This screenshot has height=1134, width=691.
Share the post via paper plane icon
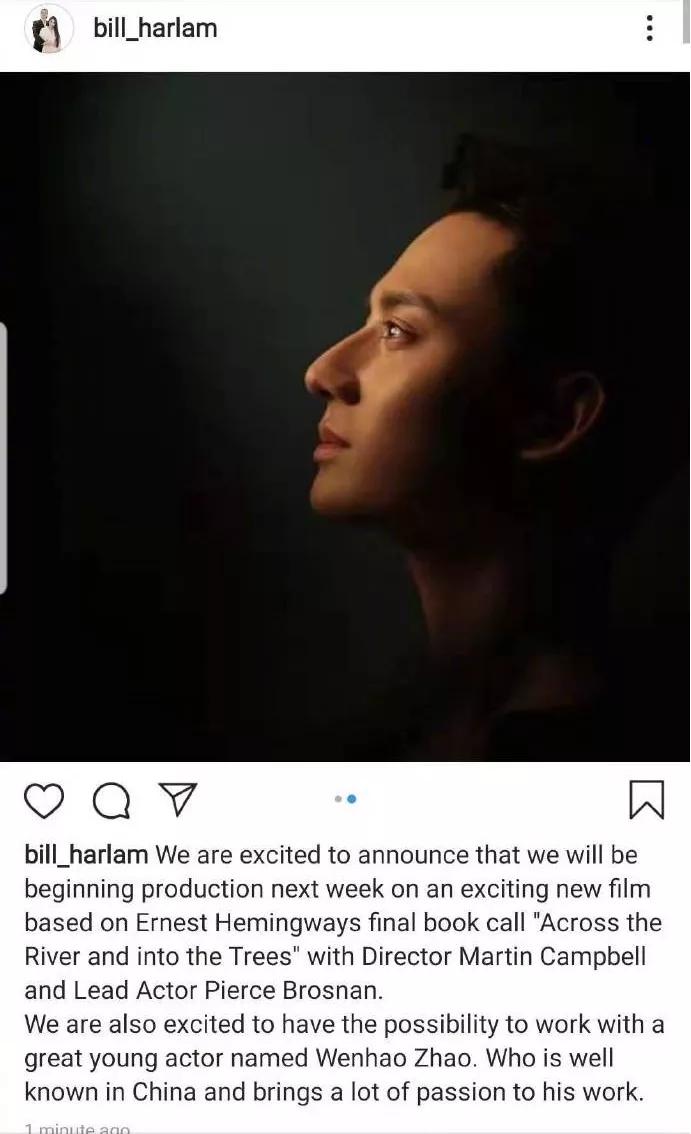(177, 799)
